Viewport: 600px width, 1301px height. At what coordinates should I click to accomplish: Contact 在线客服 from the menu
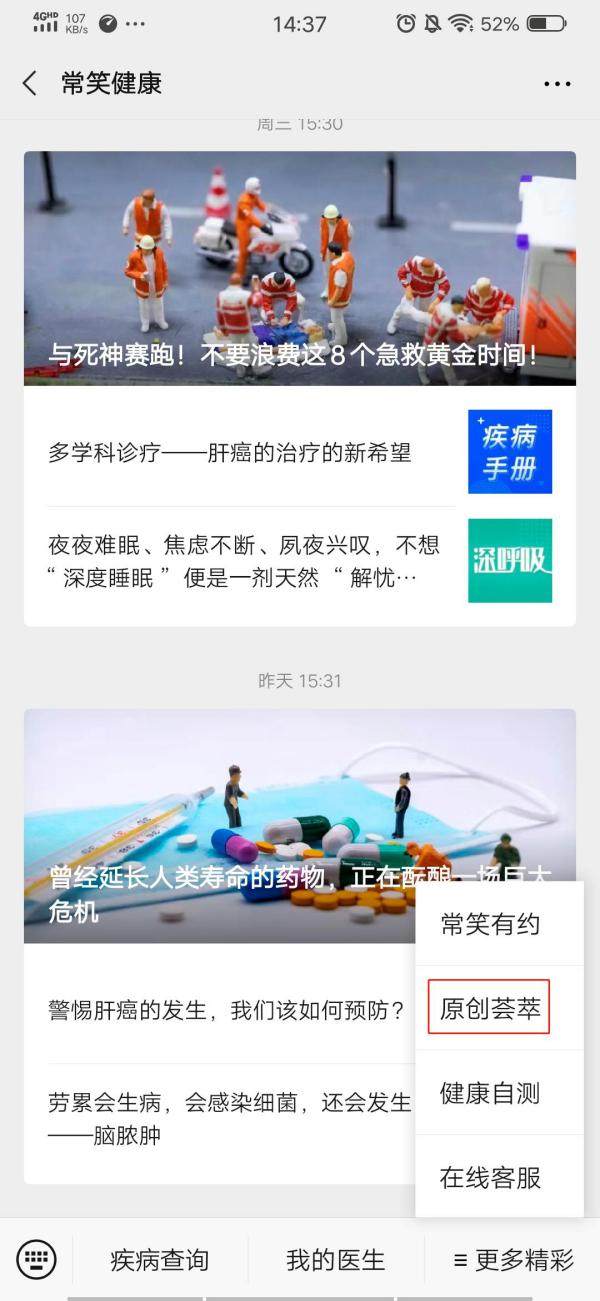pos(490,1177)
